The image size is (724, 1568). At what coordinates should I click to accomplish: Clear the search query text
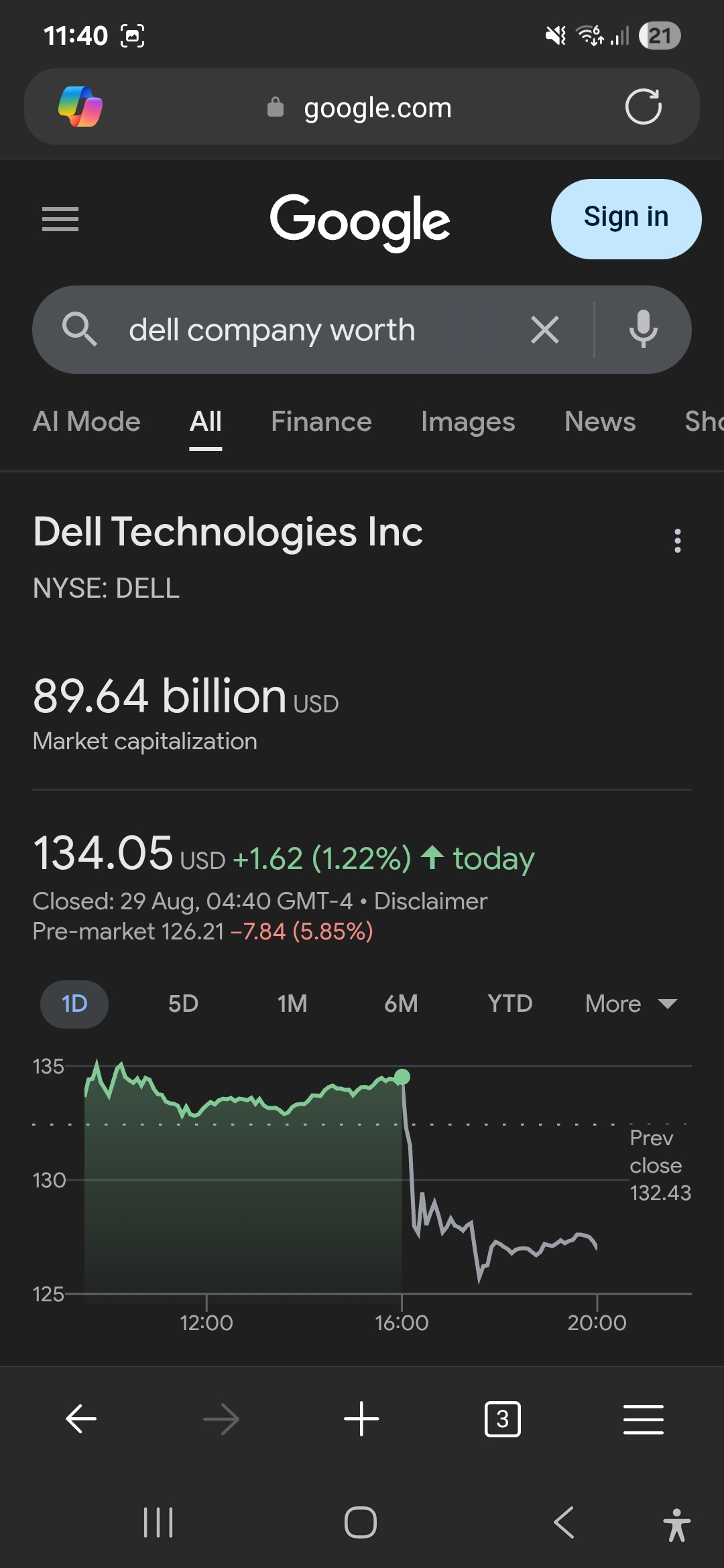pos(544,330)
